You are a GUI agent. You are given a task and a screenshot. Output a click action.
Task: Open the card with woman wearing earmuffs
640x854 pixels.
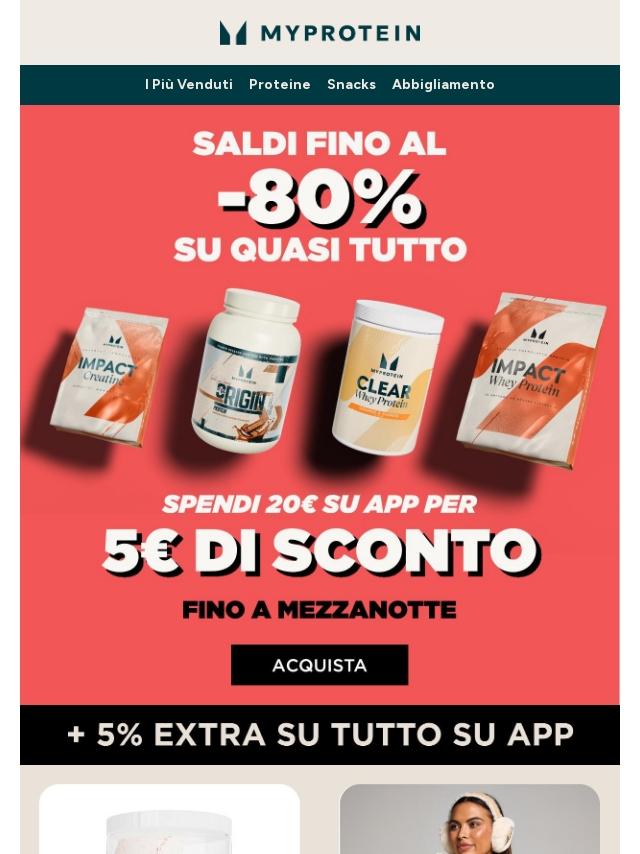(469, 820)
